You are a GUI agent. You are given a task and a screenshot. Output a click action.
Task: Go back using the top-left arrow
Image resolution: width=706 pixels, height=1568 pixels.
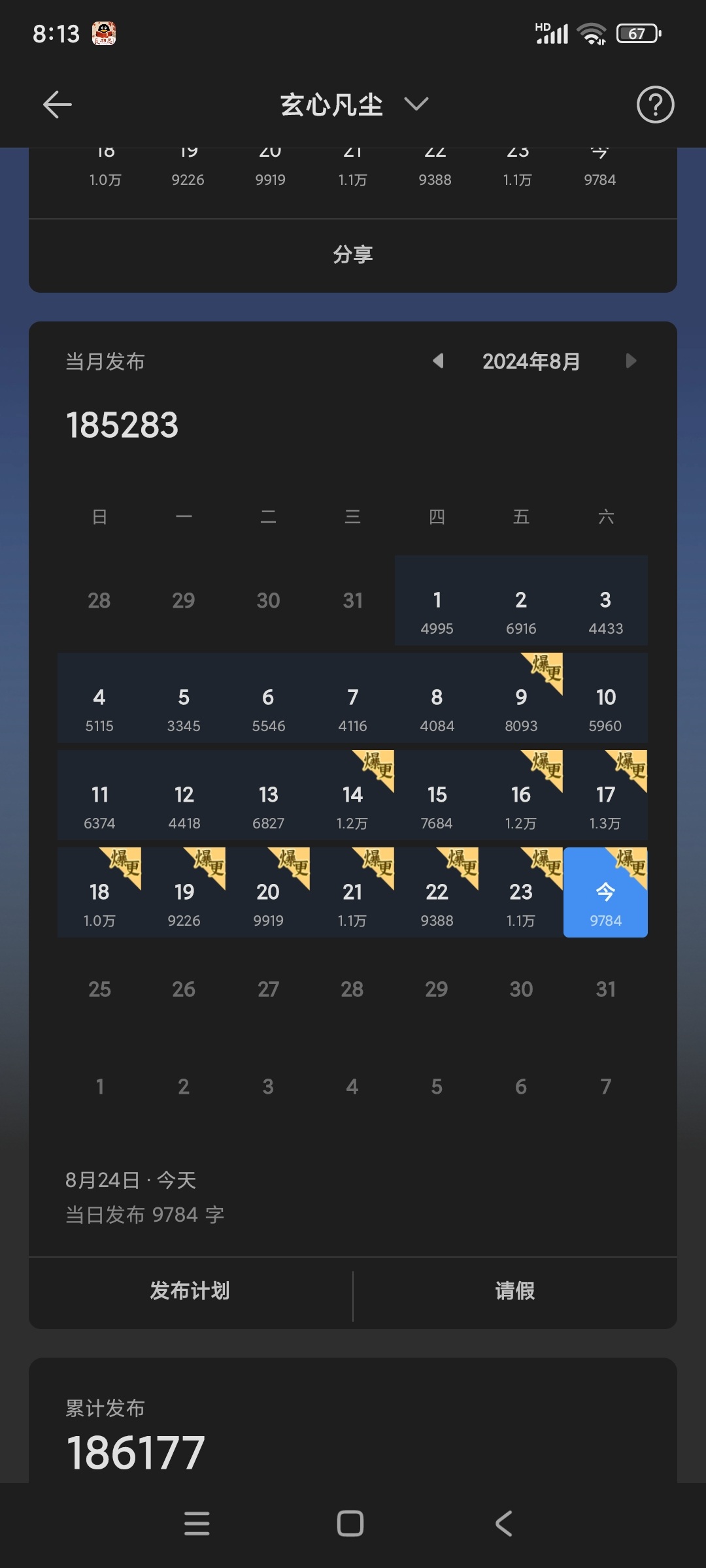(58, 105)
